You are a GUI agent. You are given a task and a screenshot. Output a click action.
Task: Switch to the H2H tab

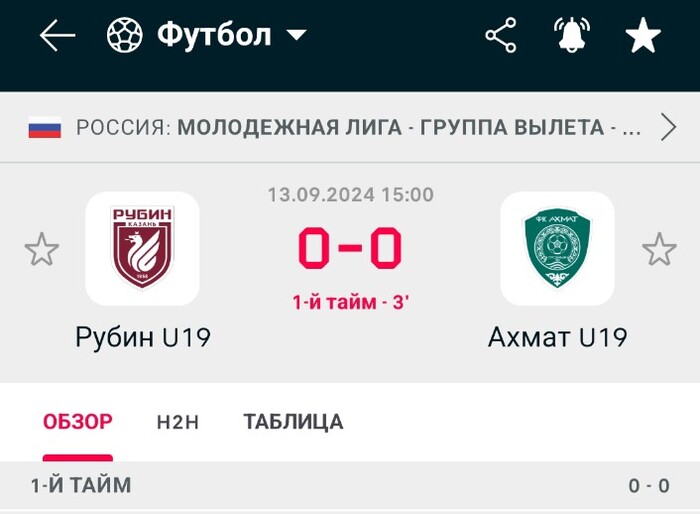pyautogui.click(x=178, y=422)
